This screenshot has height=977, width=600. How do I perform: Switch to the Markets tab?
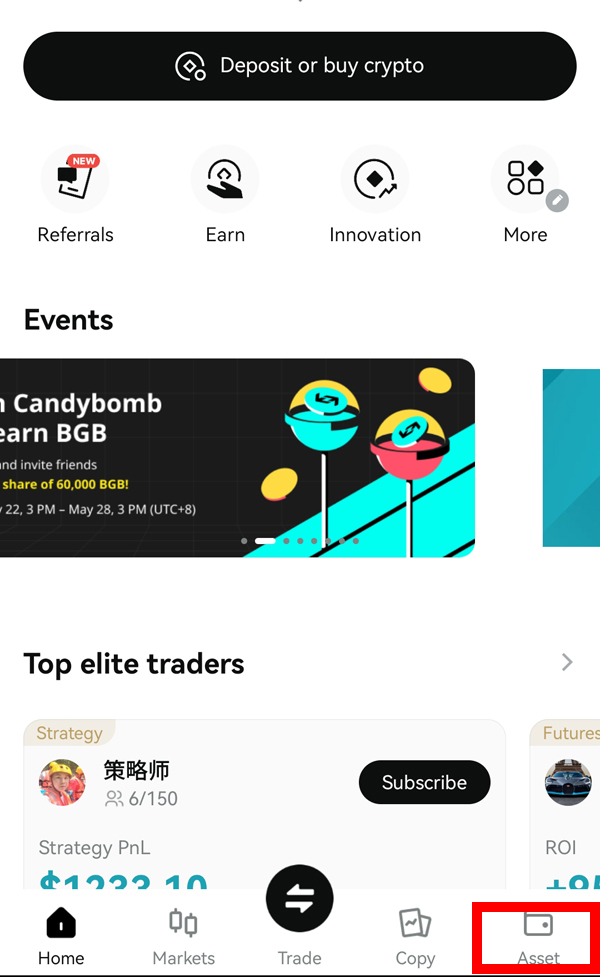click(x=183, y=937)
